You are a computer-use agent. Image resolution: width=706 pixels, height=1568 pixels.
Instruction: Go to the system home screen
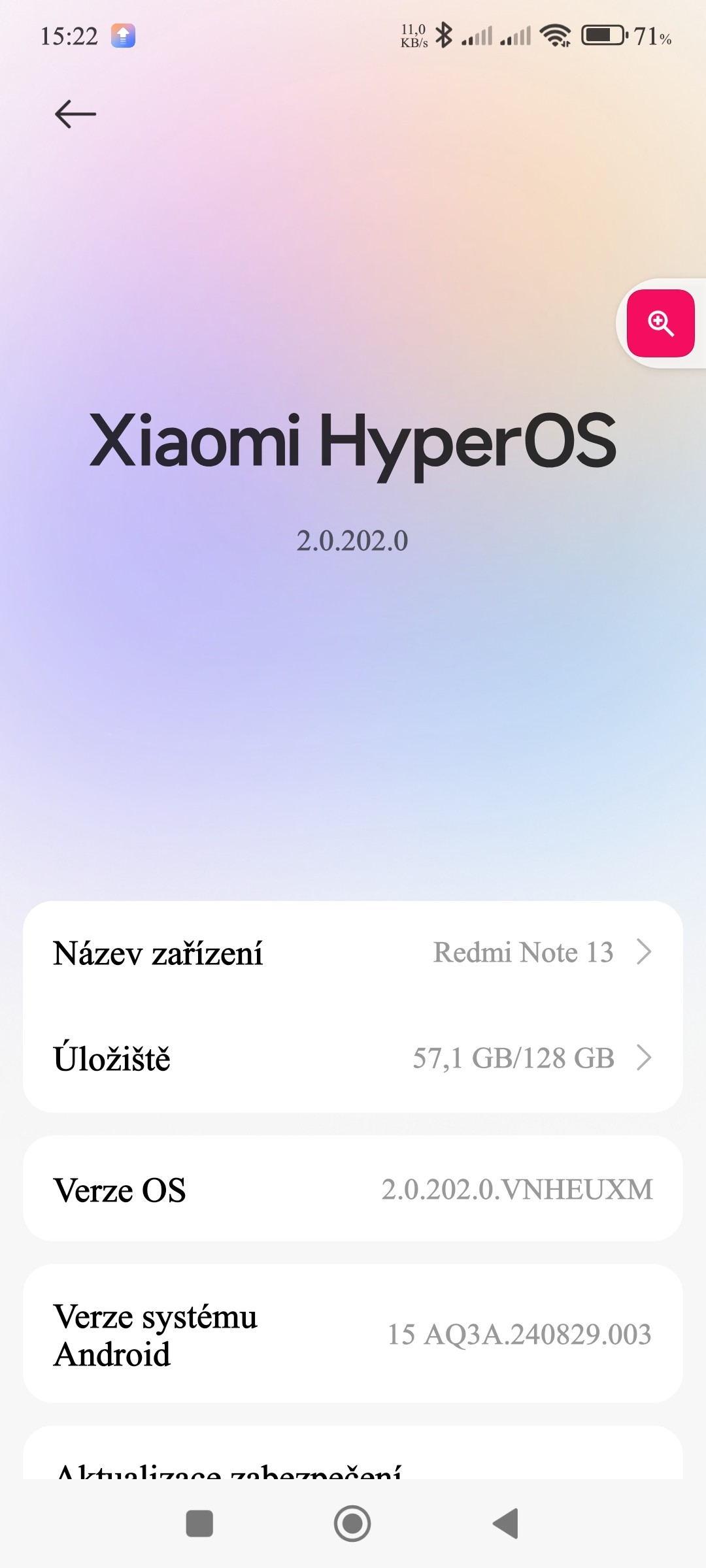point(352,1524)
